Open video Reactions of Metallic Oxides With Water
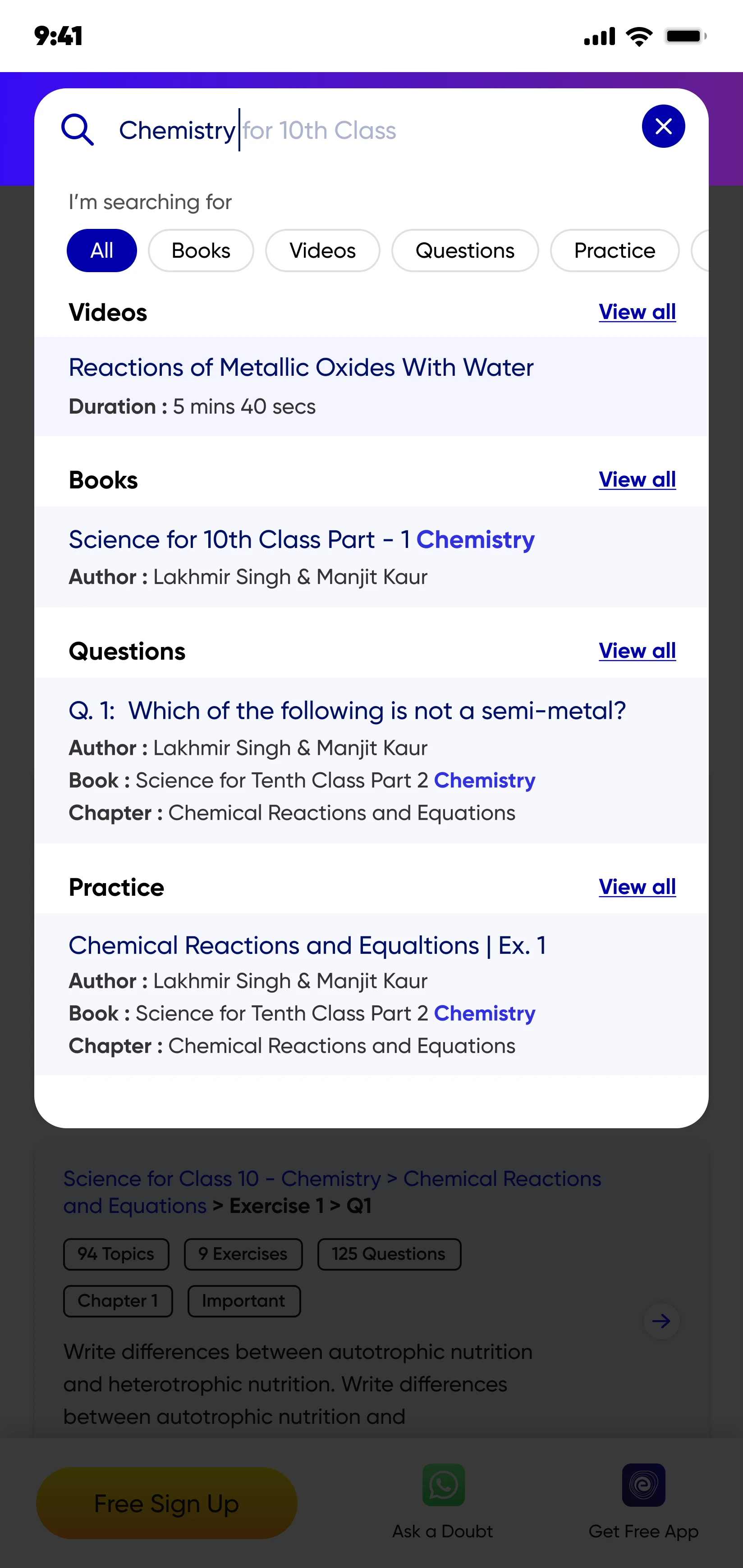Viewport: 743px width, 1568px height. 371,387
